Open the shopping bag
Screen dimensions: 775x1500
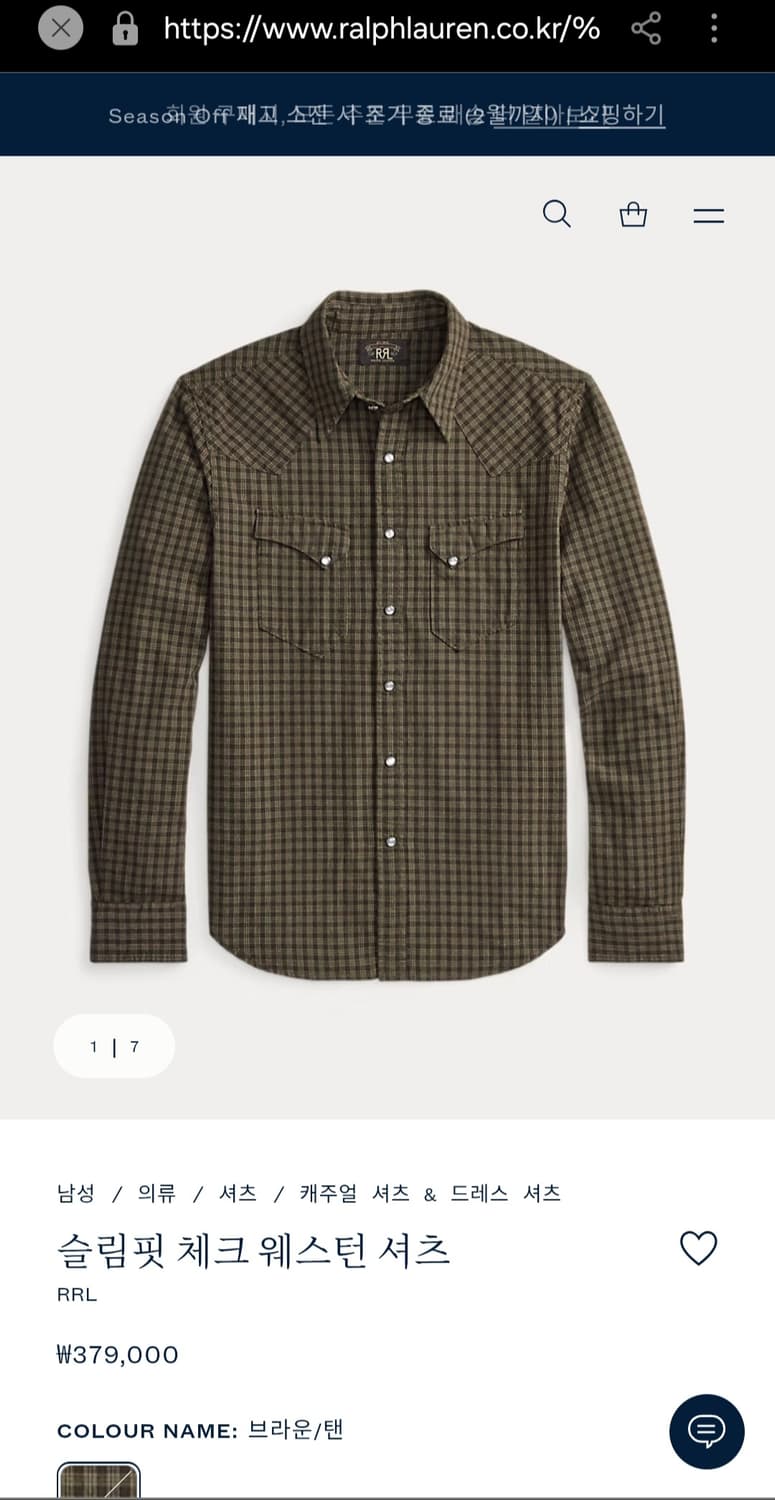[633, 214]
